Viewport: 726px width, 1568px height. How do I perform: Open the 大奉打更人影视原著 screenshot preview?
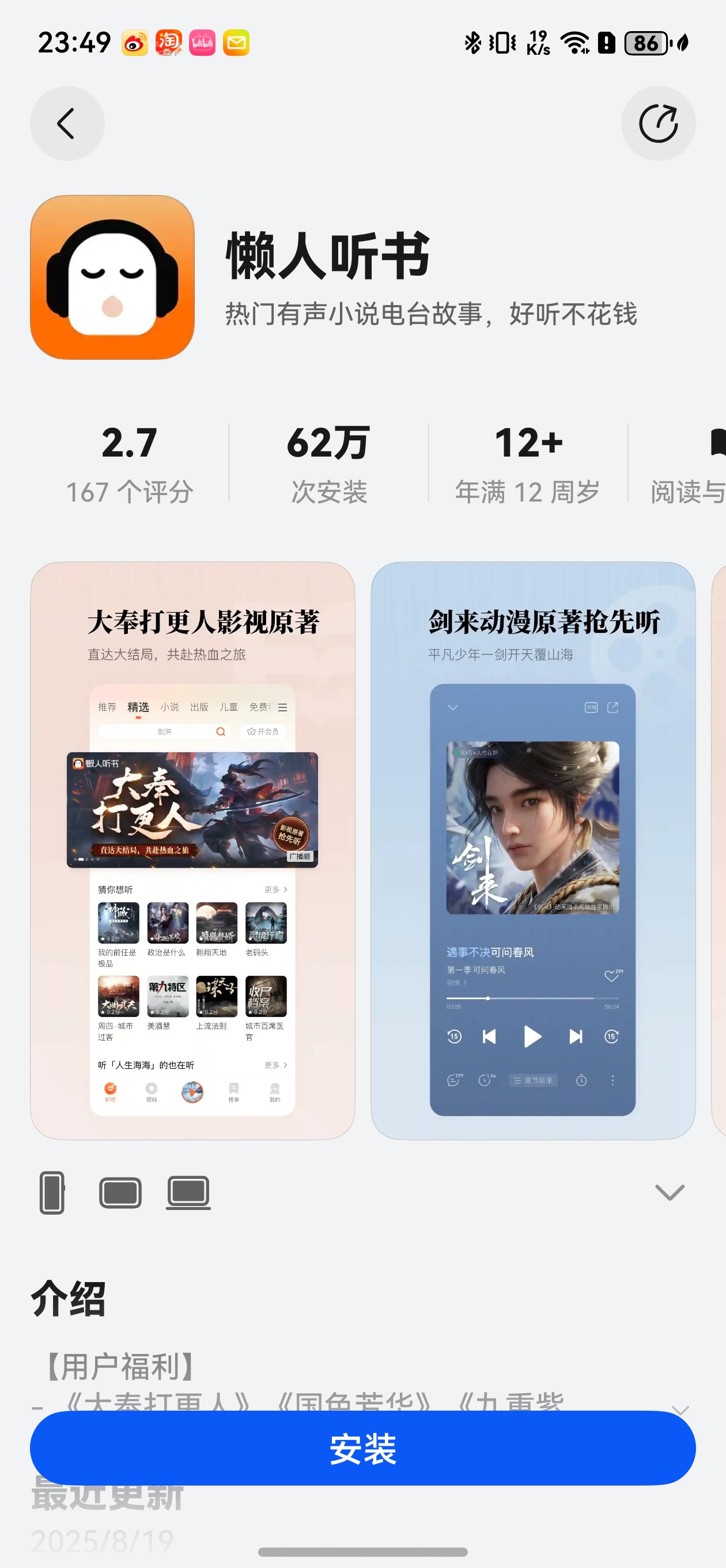click(192, 850)
